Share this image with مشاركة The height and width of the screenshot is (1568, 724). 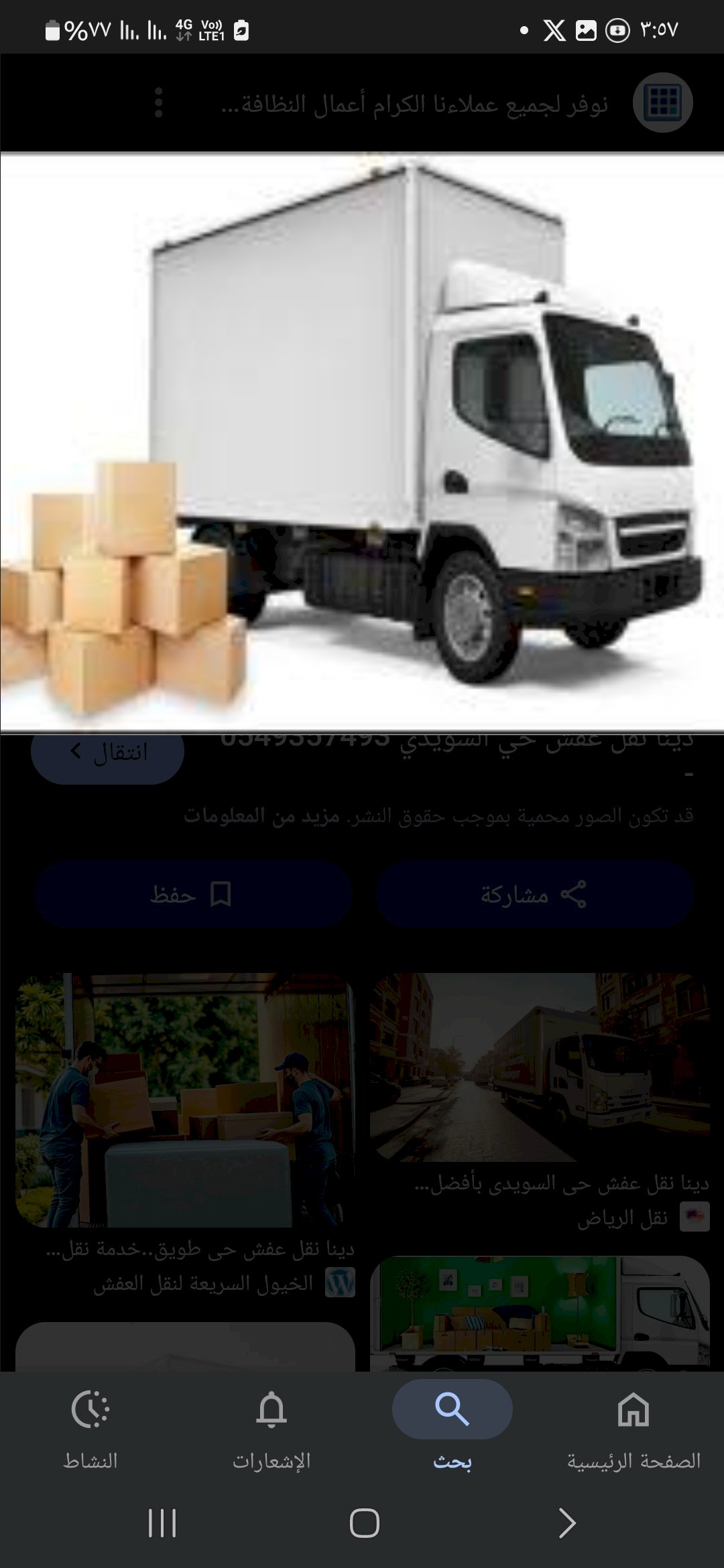(534, 895)
